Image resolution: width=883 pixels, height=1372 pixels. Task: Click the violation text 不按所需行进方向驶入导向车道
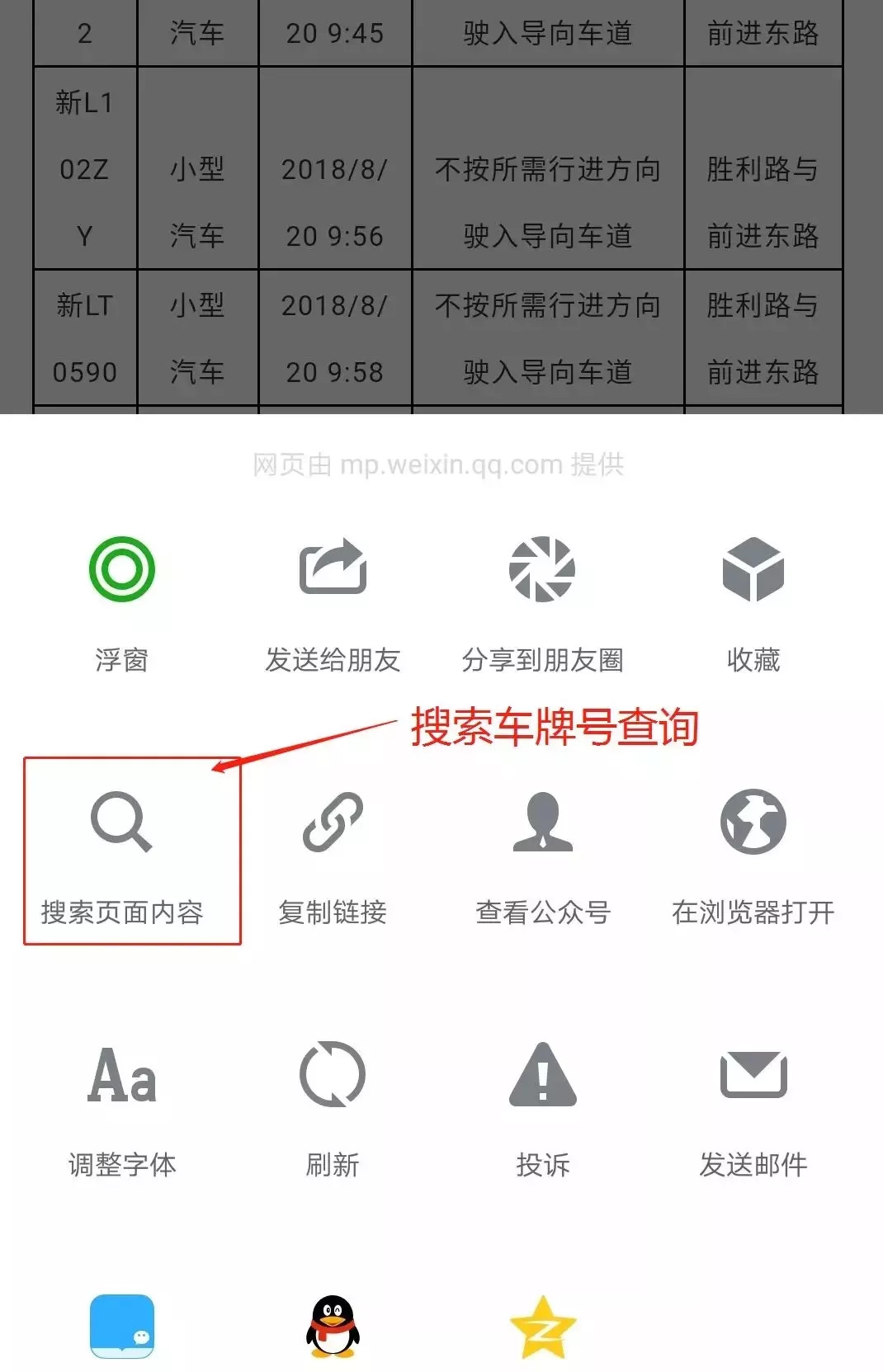(x=547, y=338)
